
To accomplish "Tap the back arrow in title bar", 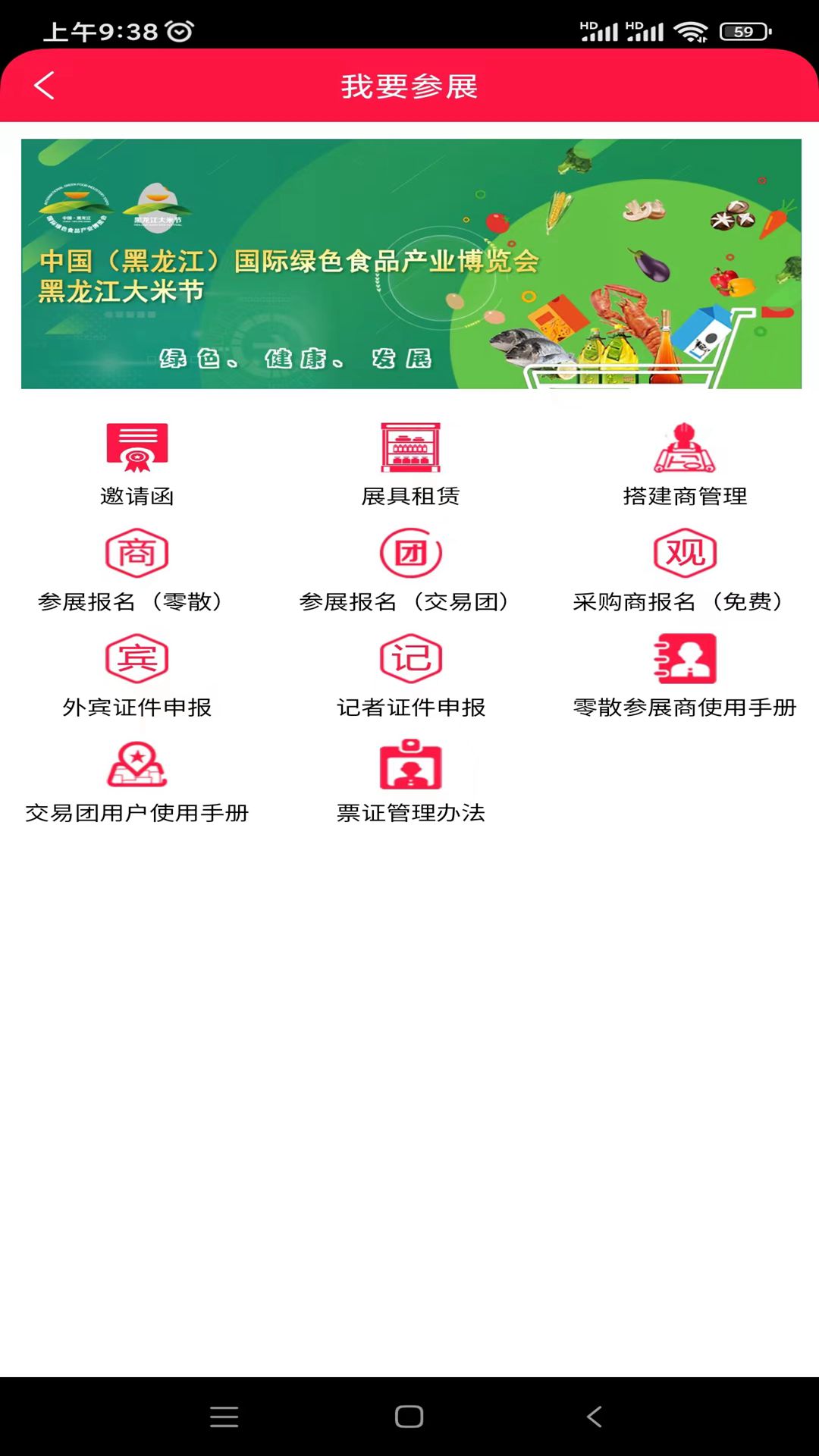I will tap(44, 86).
